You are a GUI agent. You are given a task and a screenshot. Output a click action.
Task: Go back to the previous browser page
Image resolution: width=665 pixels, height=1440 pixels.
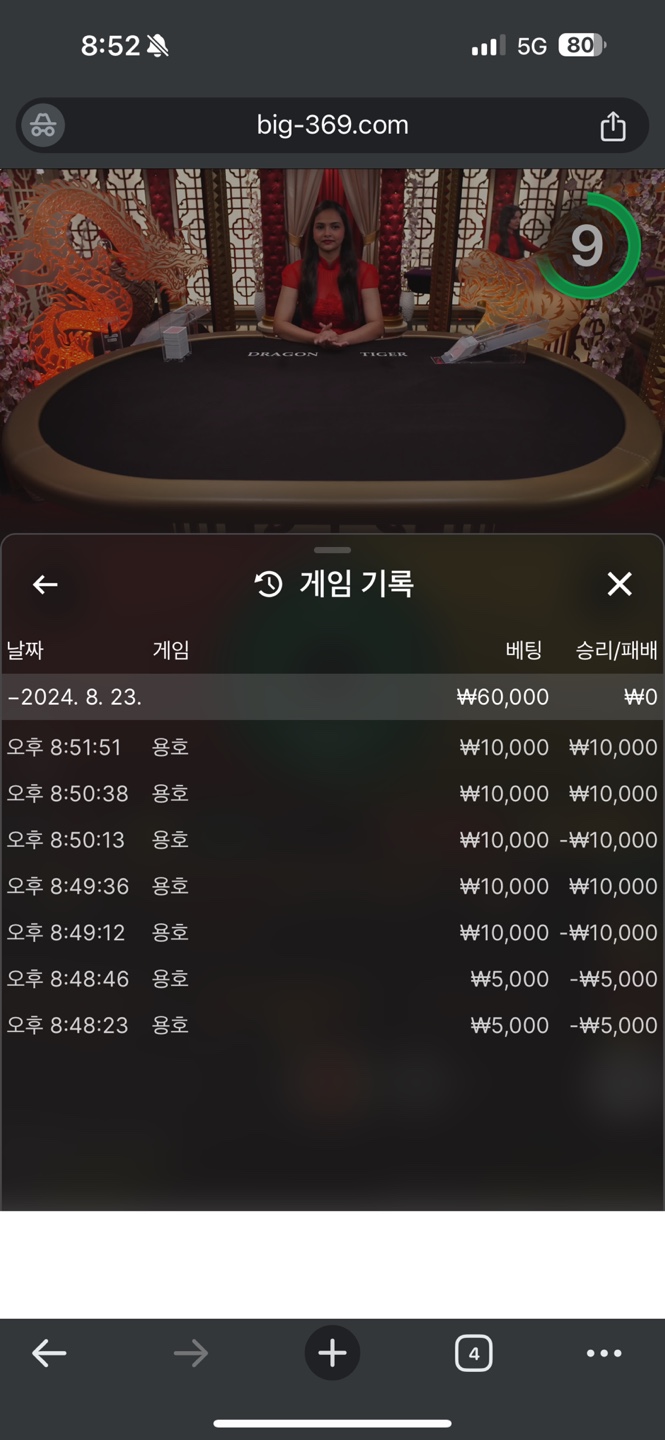click(49, 1354)
